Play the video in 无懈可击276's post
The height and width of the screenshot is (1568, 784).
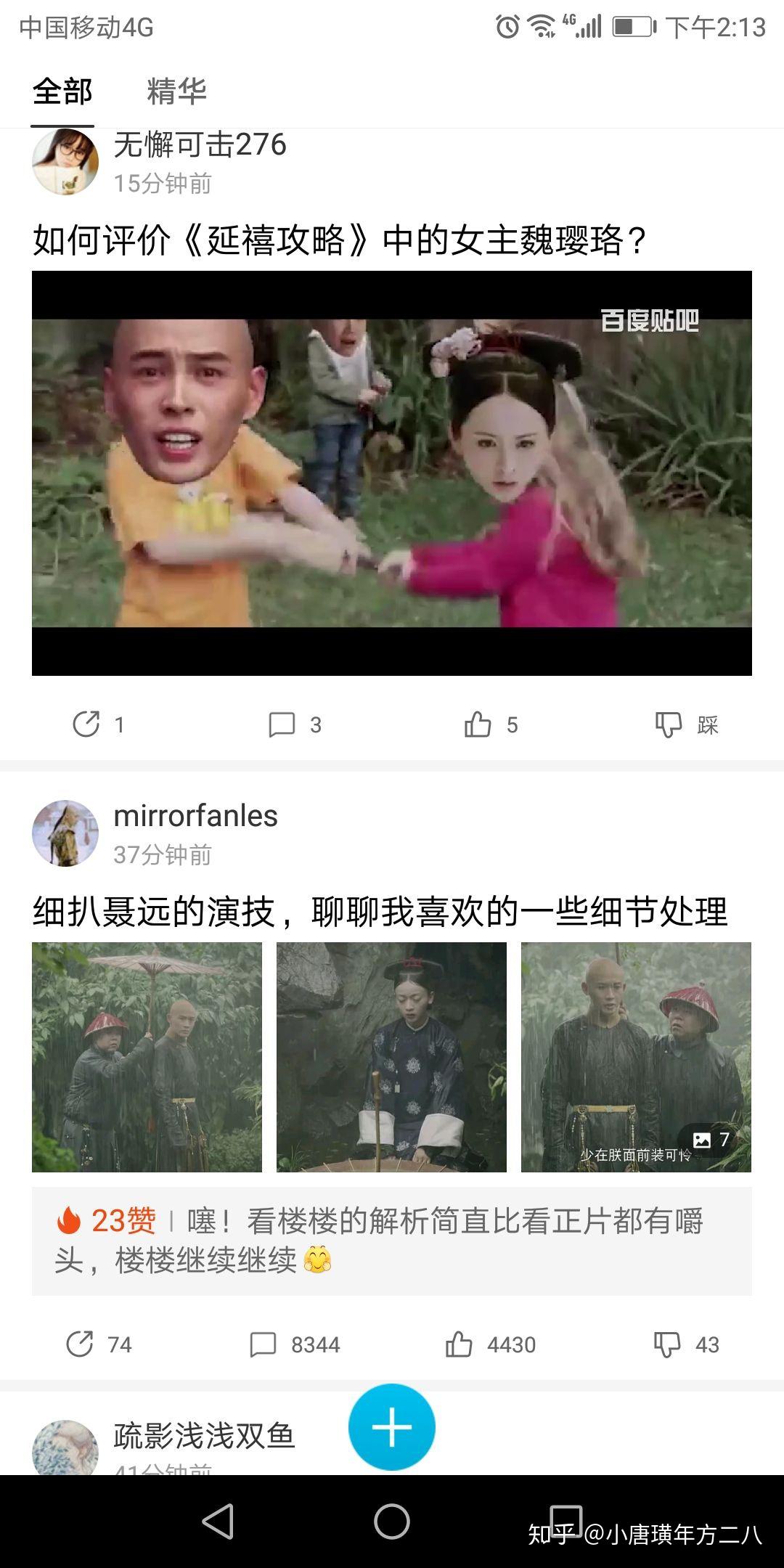[x=392, y=473]
